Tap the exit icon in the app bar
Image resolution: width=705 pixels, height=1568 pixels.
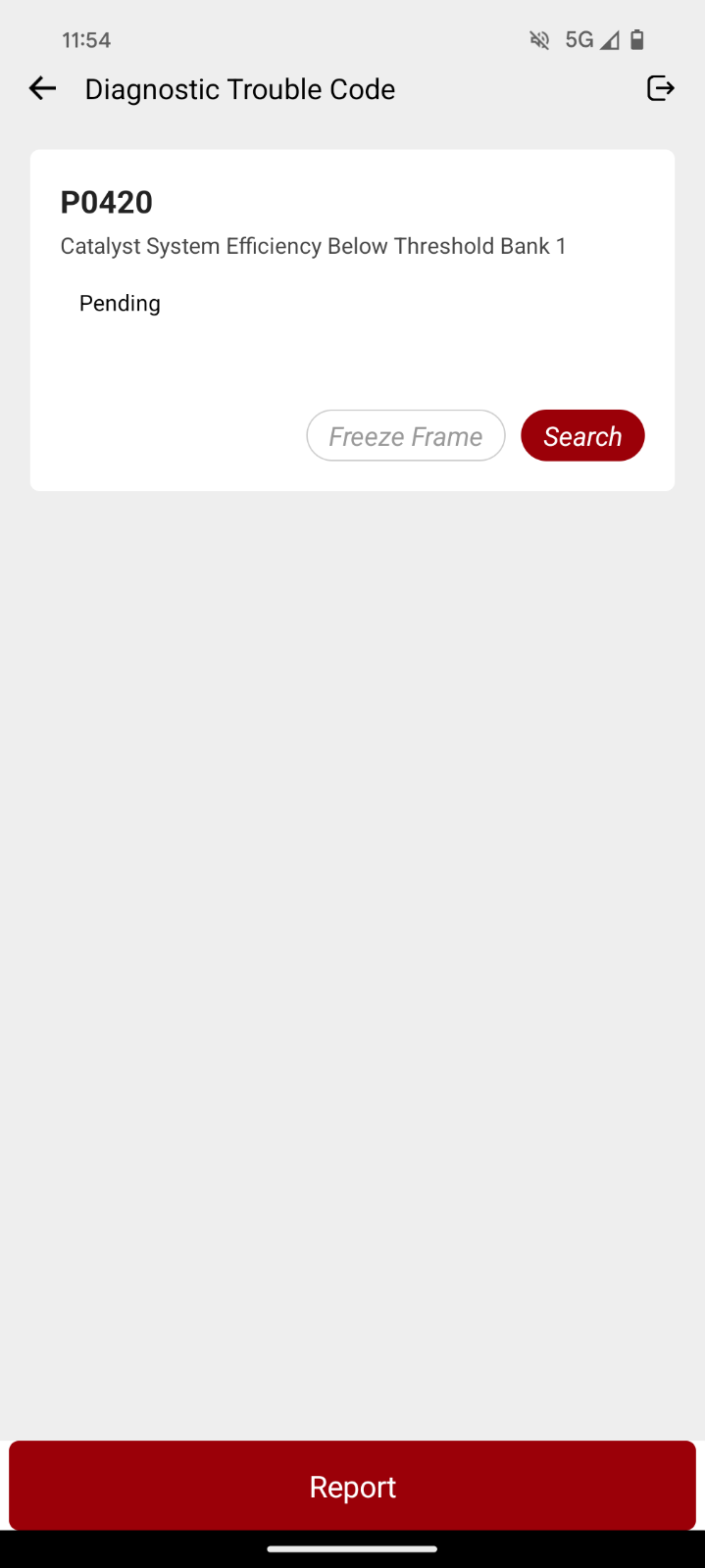661,88
